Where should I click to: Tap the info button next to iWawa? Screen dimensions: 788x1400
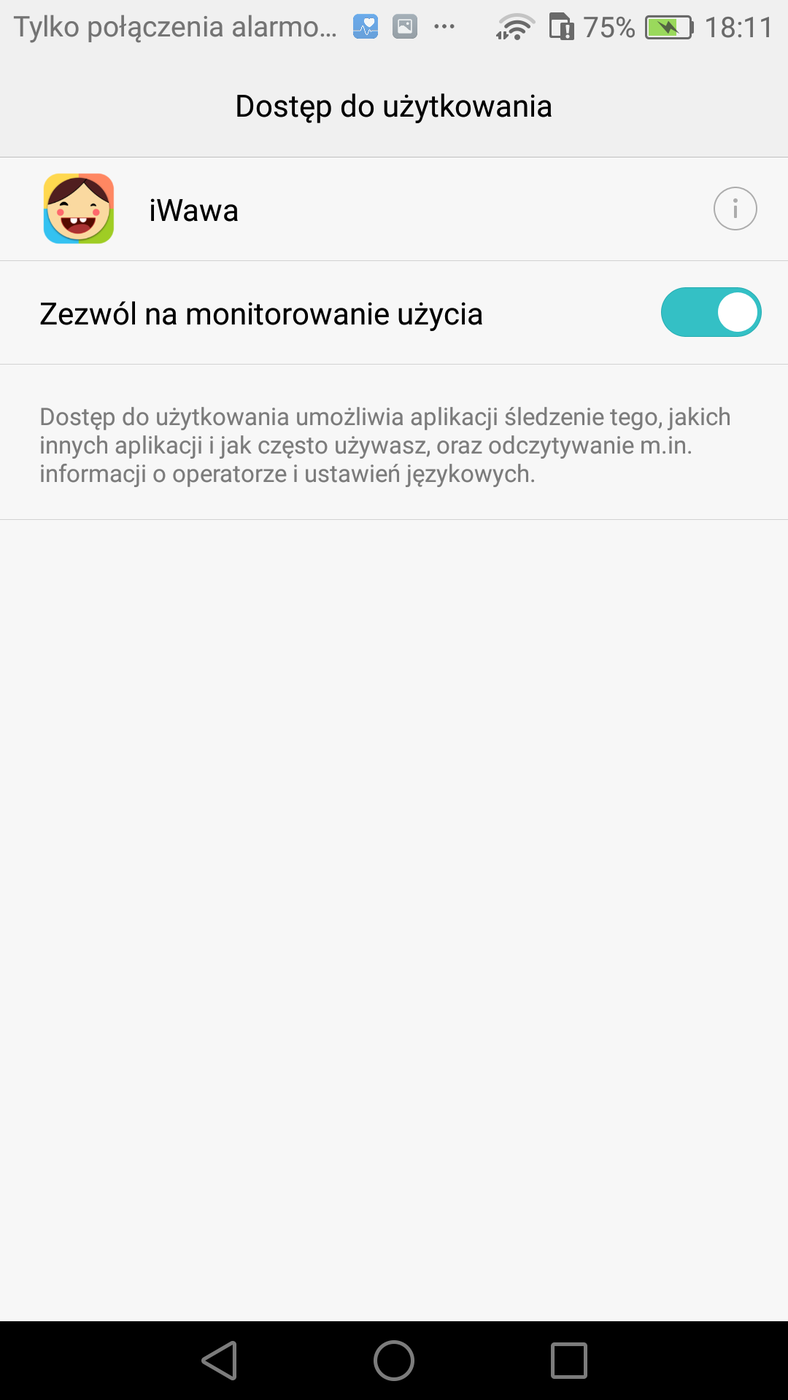[x=735, y=208]
